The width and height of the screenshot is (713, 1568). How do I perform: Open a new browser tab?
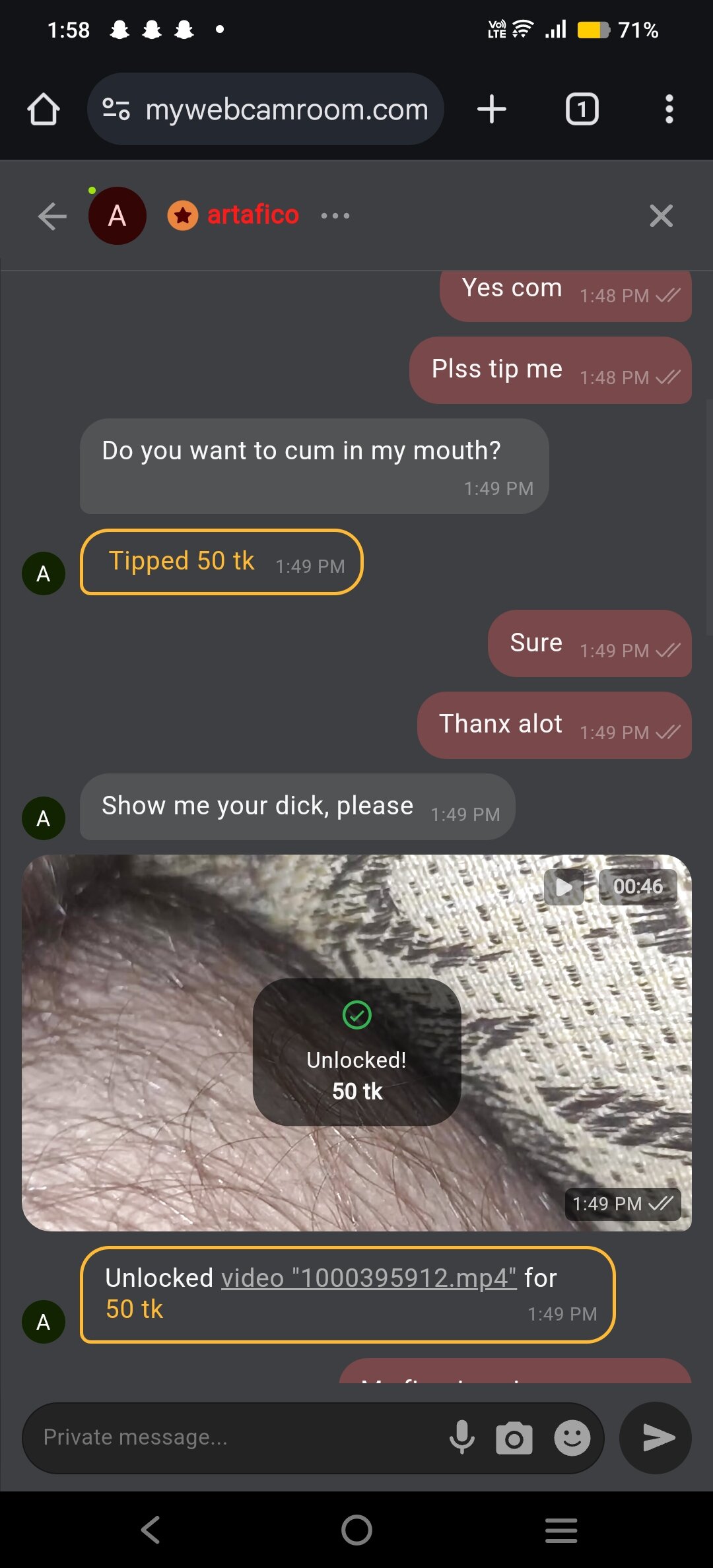pos(492,109)
